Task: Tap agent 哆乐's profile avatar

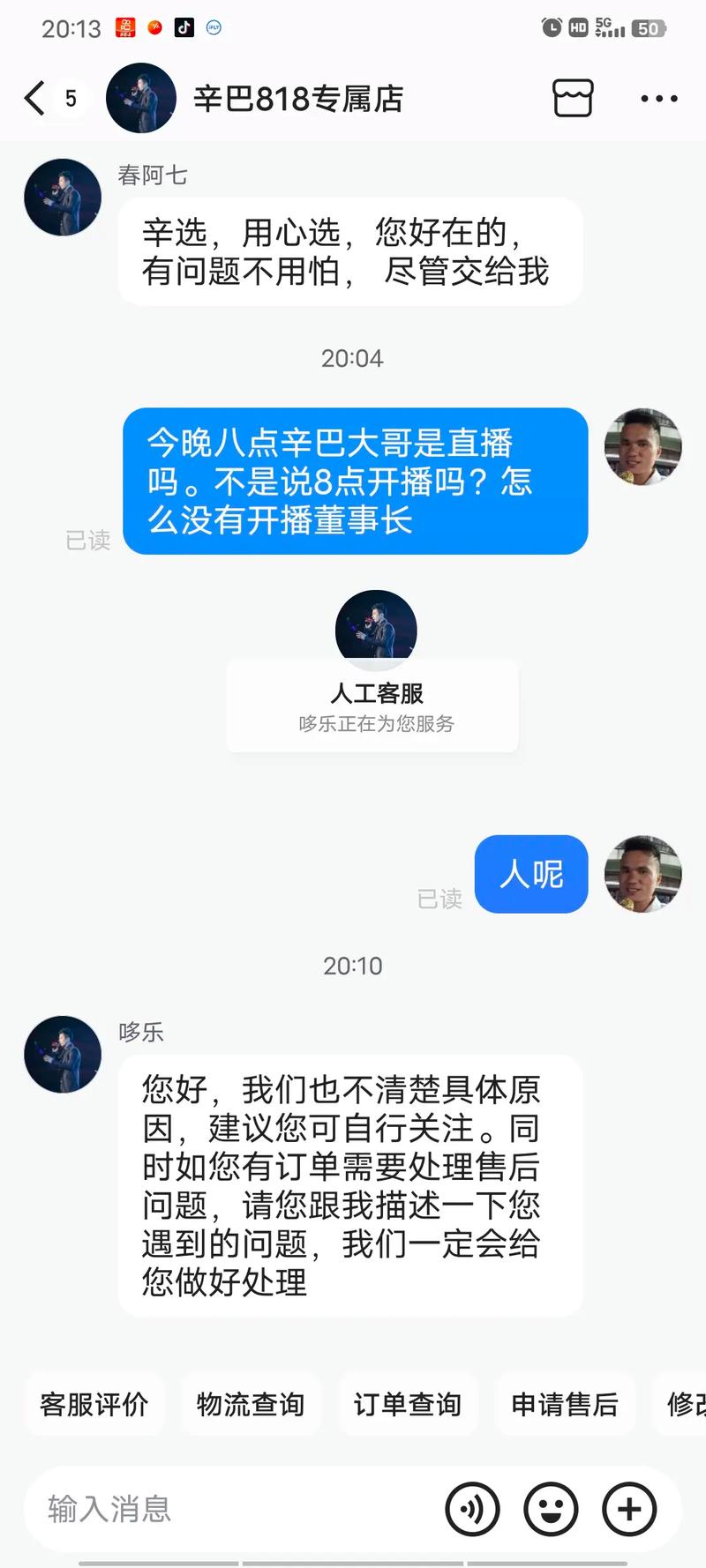Action: (x=62, y=1055)
